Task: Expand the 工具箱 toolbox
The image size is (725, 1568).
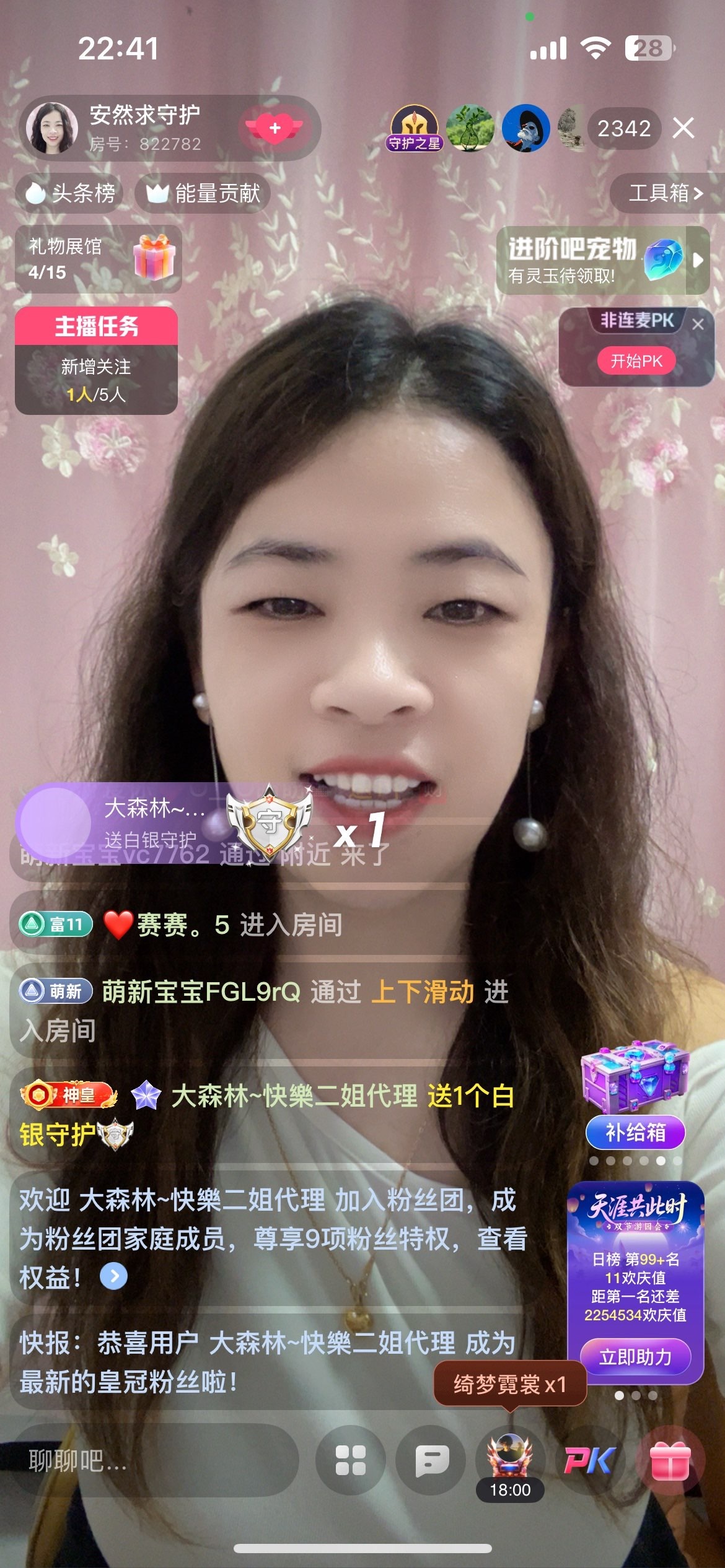Action: (x=666, y=193)
